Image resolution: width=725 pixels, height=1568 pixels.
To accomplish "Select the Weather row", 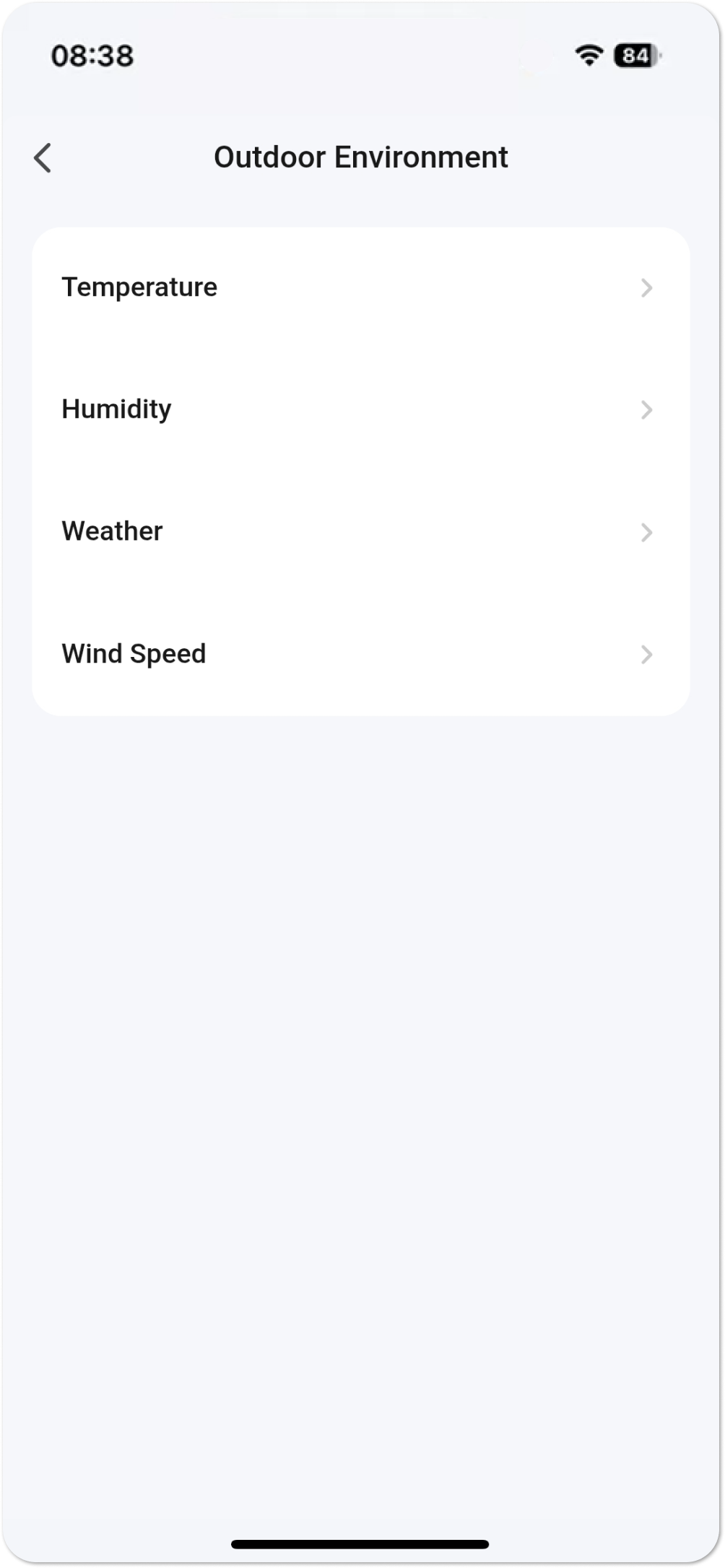I will tap(360, 532).
